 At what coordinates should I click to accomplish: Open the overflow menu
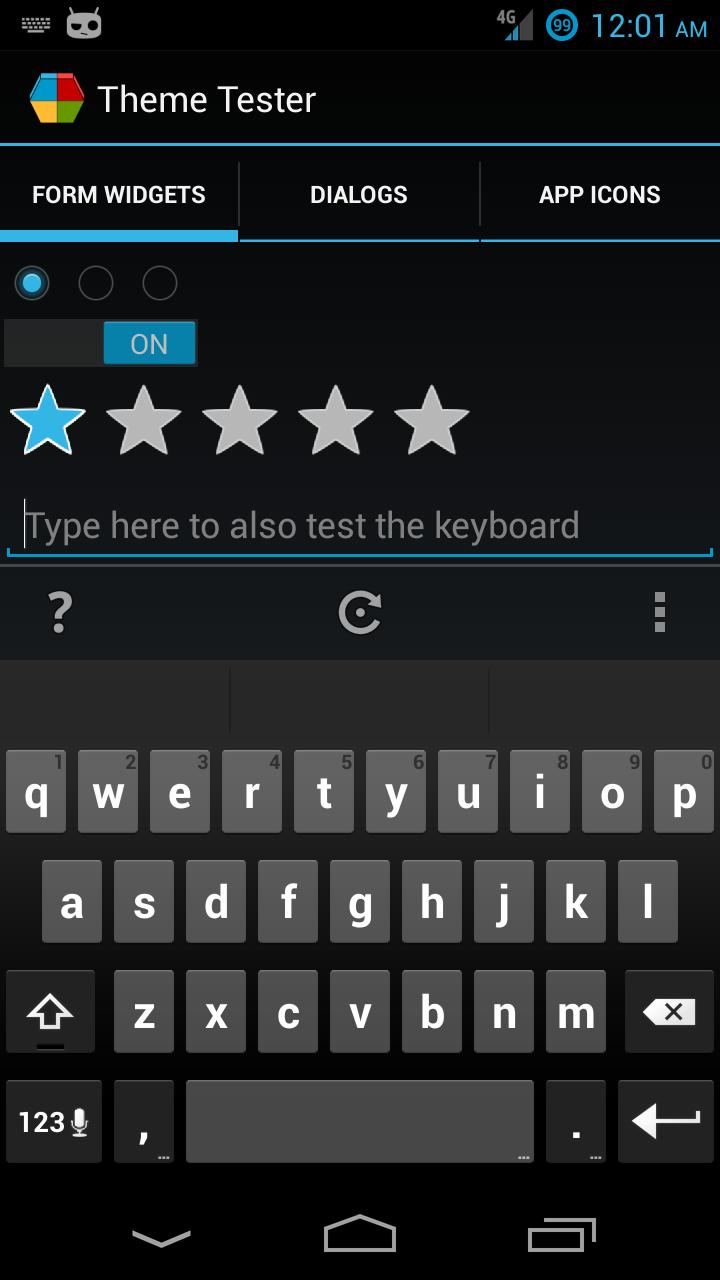click(659, 612)
